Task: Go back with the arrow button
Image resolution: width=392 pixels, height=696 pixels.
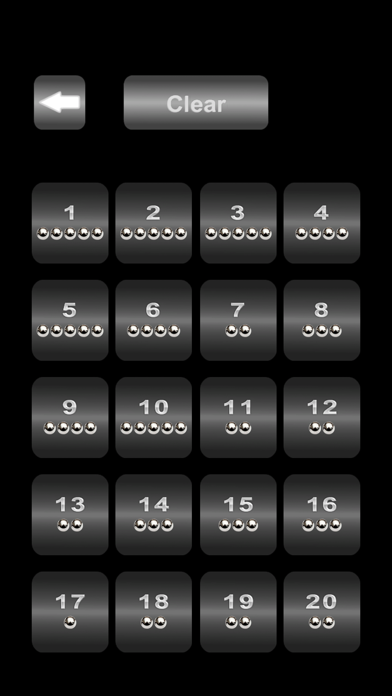Action: tap(59, 103)
